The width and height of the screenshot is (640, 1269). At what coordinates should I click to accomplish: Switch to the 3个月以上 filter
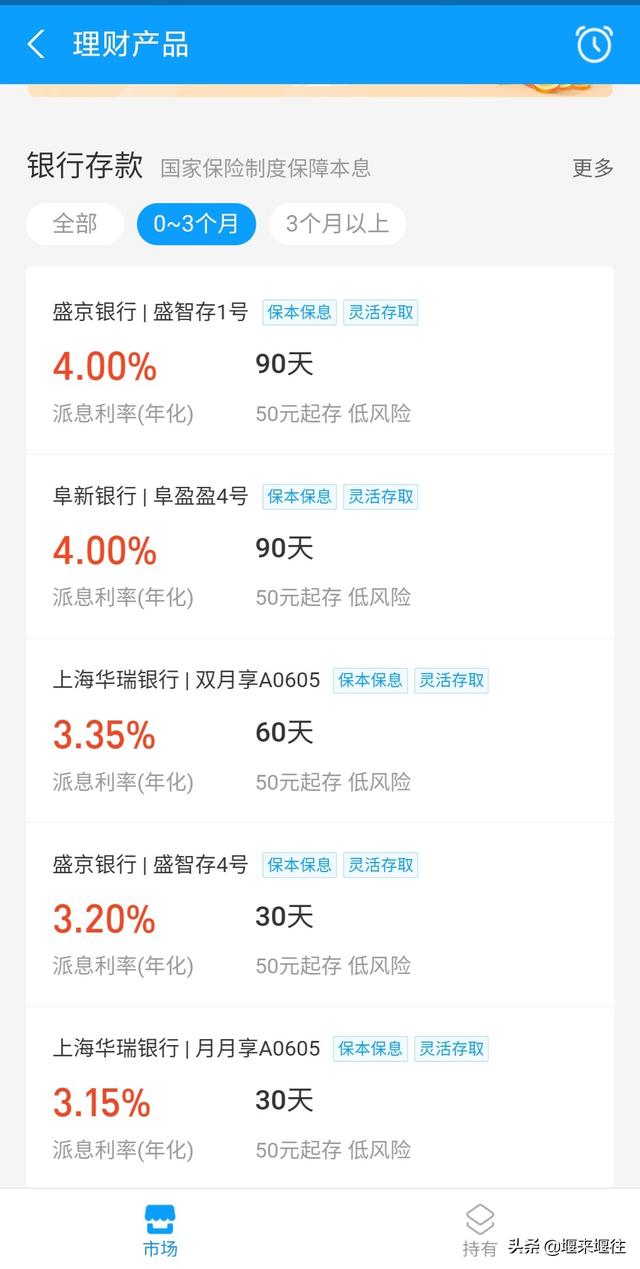click(x=337, y=224)
